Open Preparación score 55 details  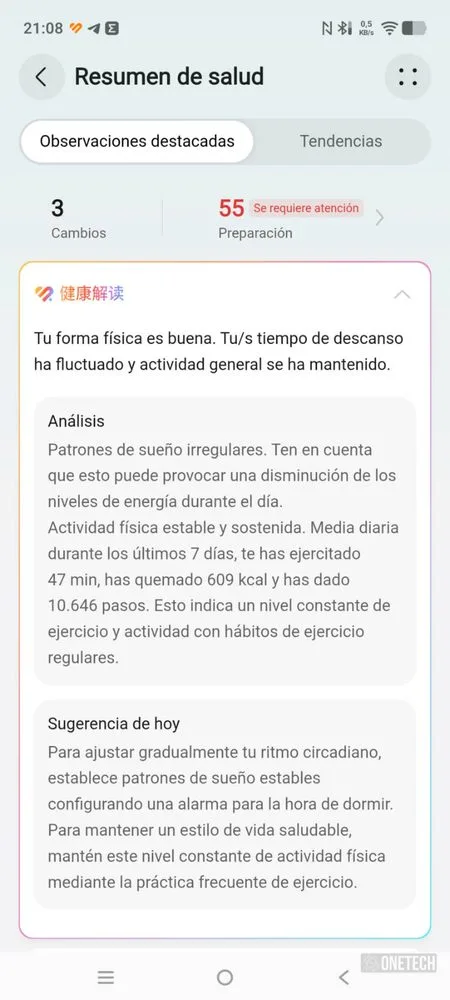(301, 219)
